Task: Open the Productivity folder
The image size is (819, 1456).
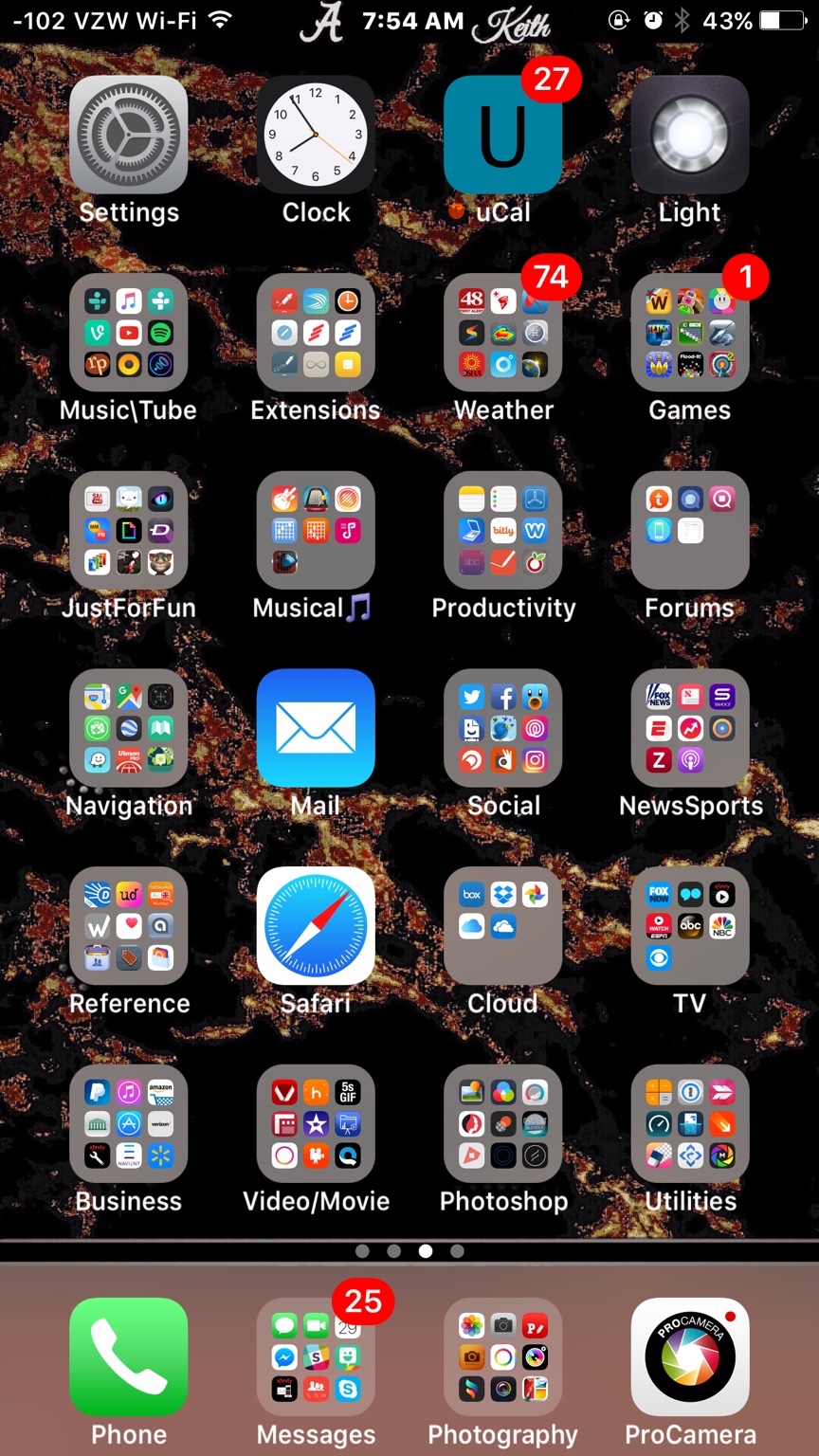Action: click(x=503, y=531)
